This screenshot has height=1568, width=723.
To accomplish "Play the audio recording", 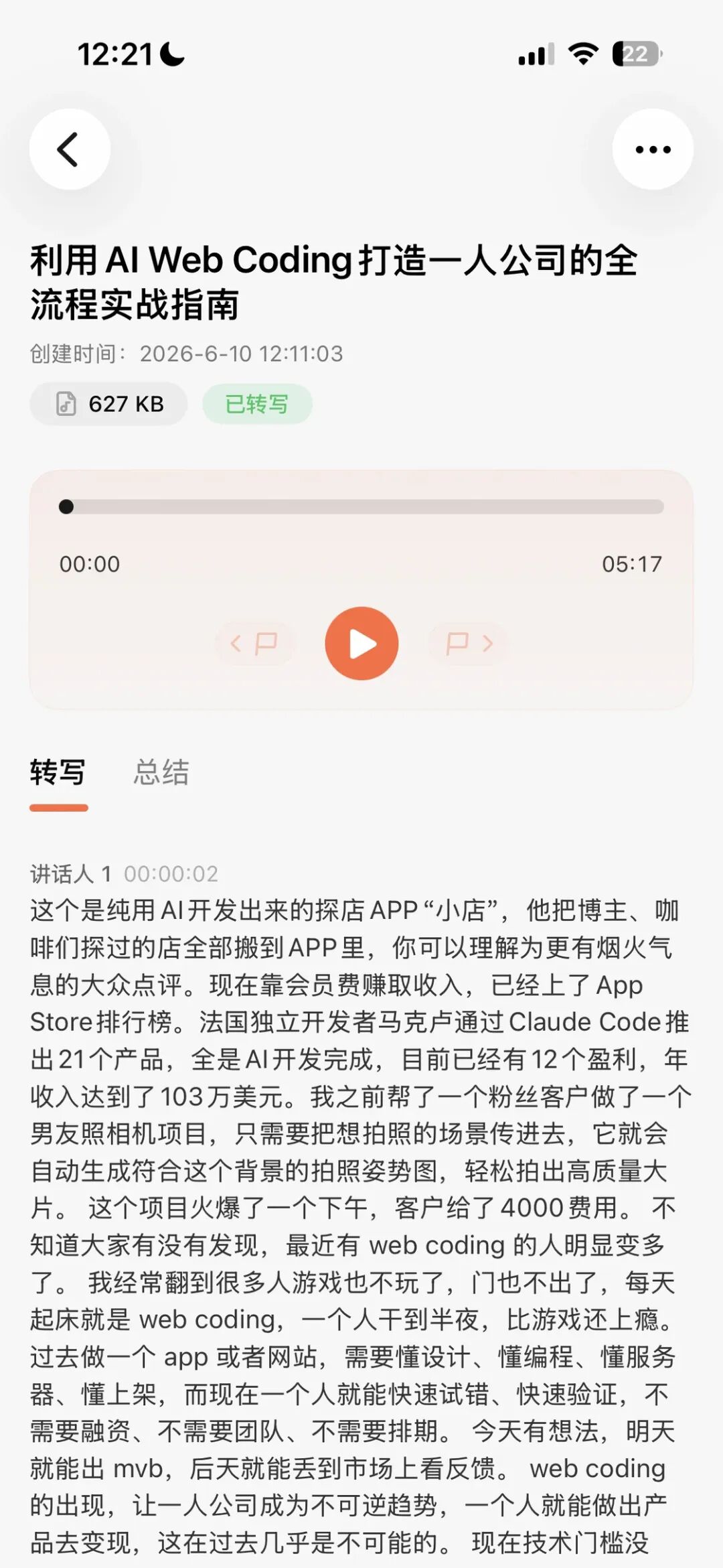I will tap(361, 644).
